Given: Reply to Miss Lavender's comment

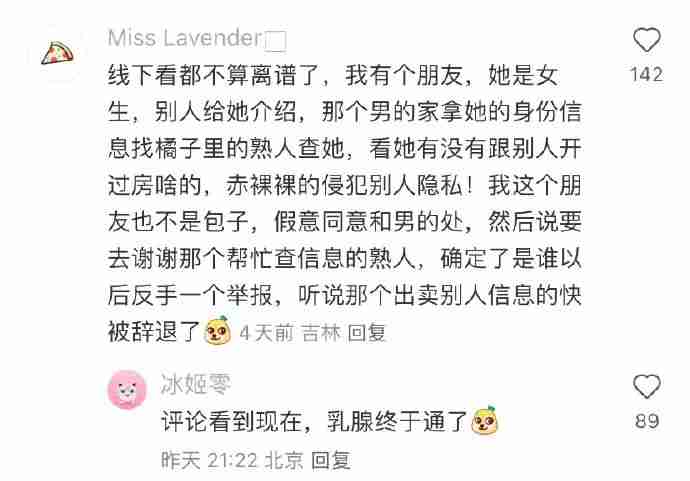Looking at the screenshot, I should [x=367, y=333].
